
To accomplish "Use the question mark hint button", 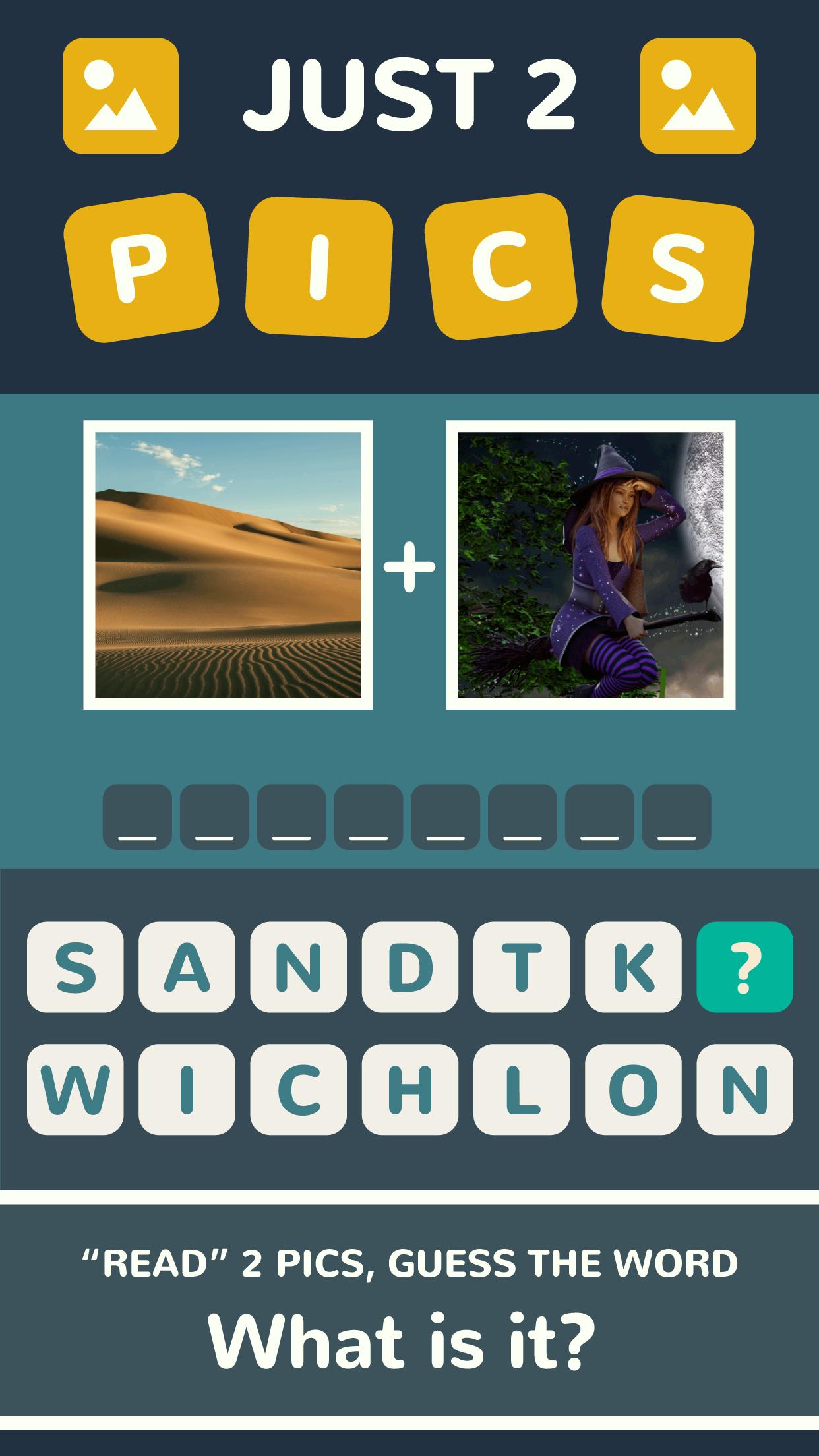I will (744, 967).
